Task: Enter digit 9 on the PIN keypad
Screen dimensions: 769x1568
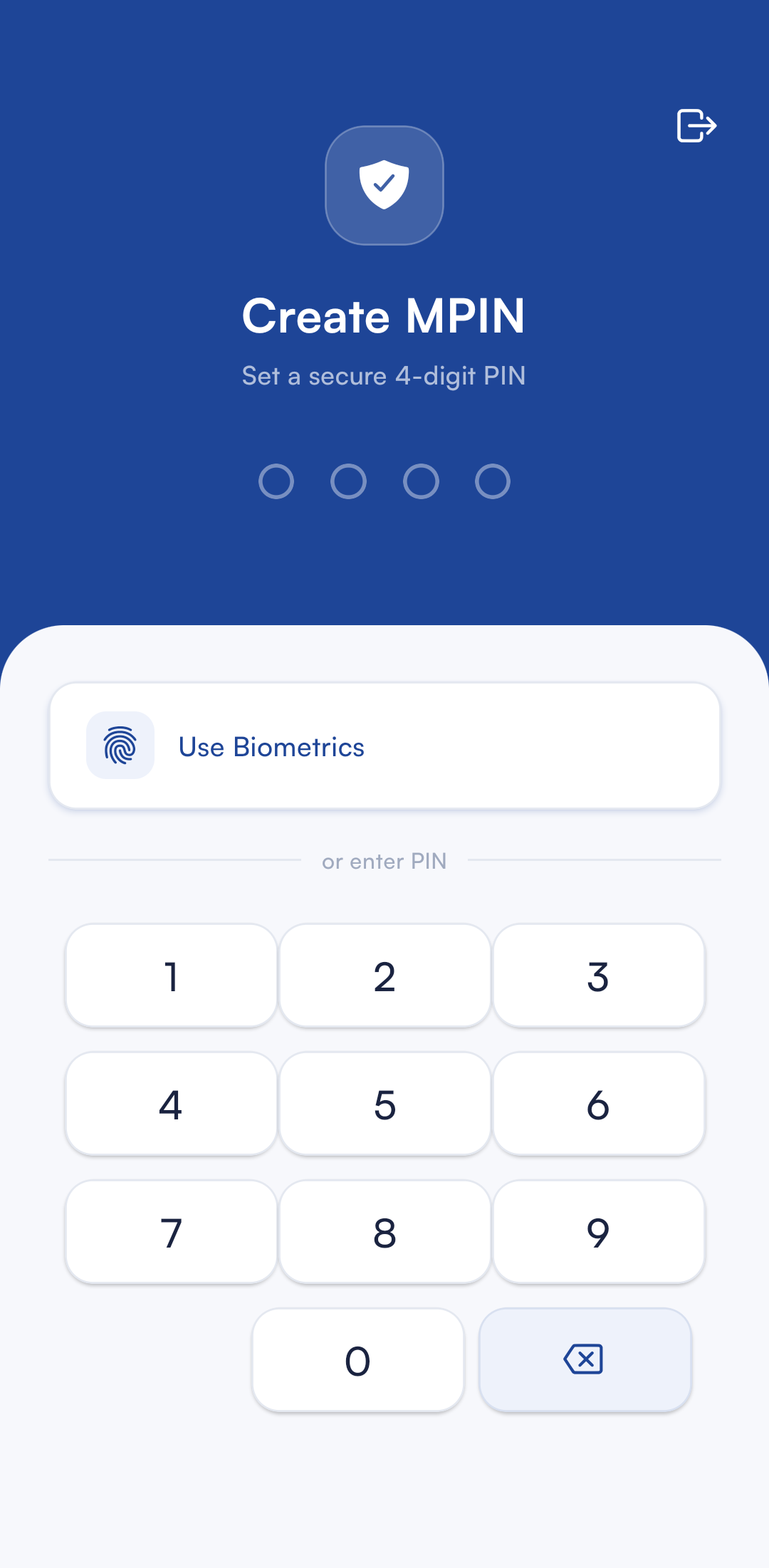Action: 598,1232
